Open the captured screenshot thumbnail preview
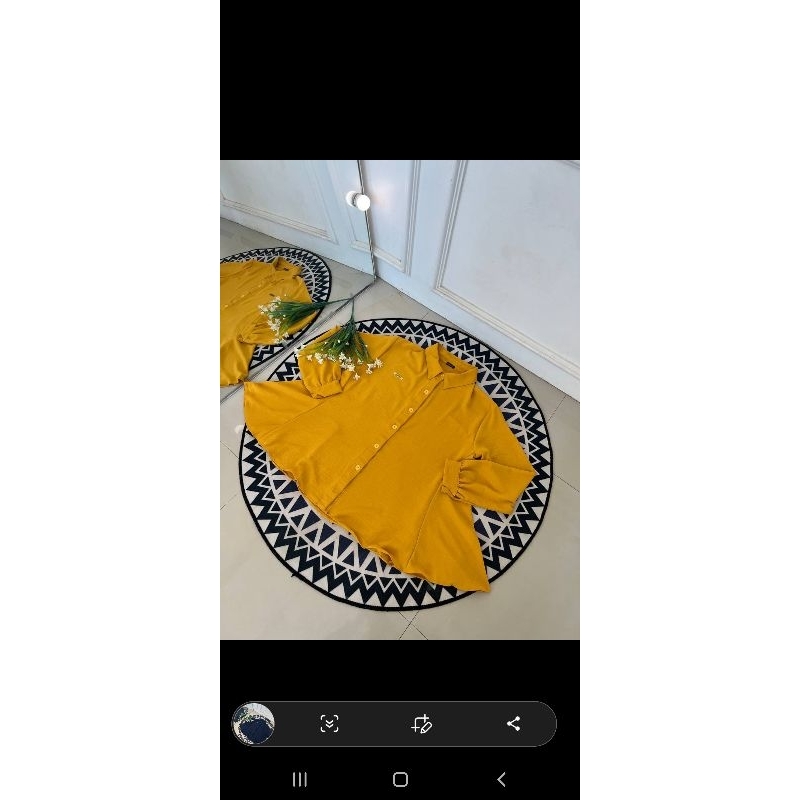The height and width of the screenshot is (800, 800). 253,724
